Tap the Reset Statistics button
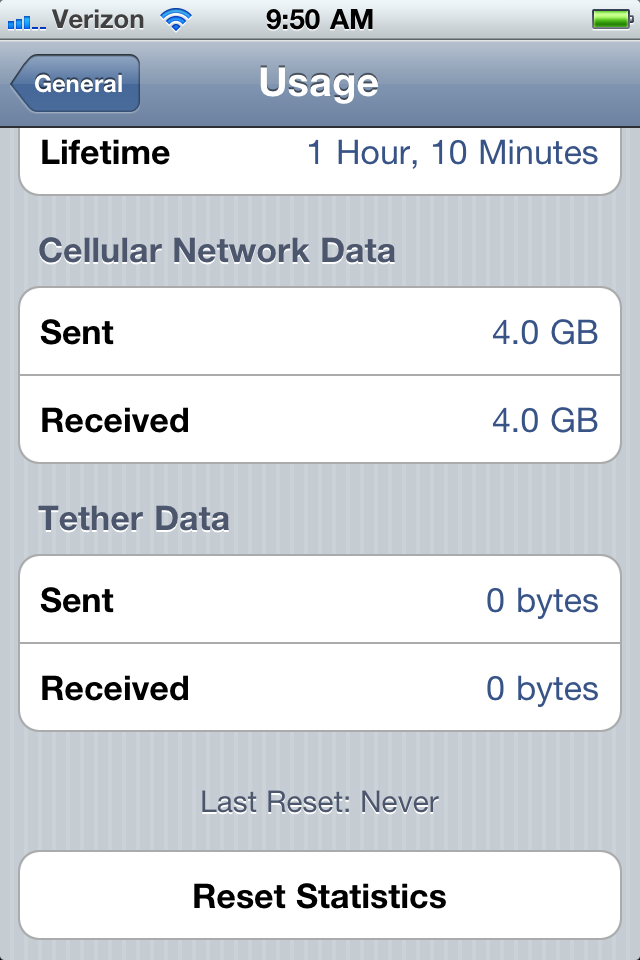Image resolution: width=640 pixels, height=960 pixels. tap(320, 895)
